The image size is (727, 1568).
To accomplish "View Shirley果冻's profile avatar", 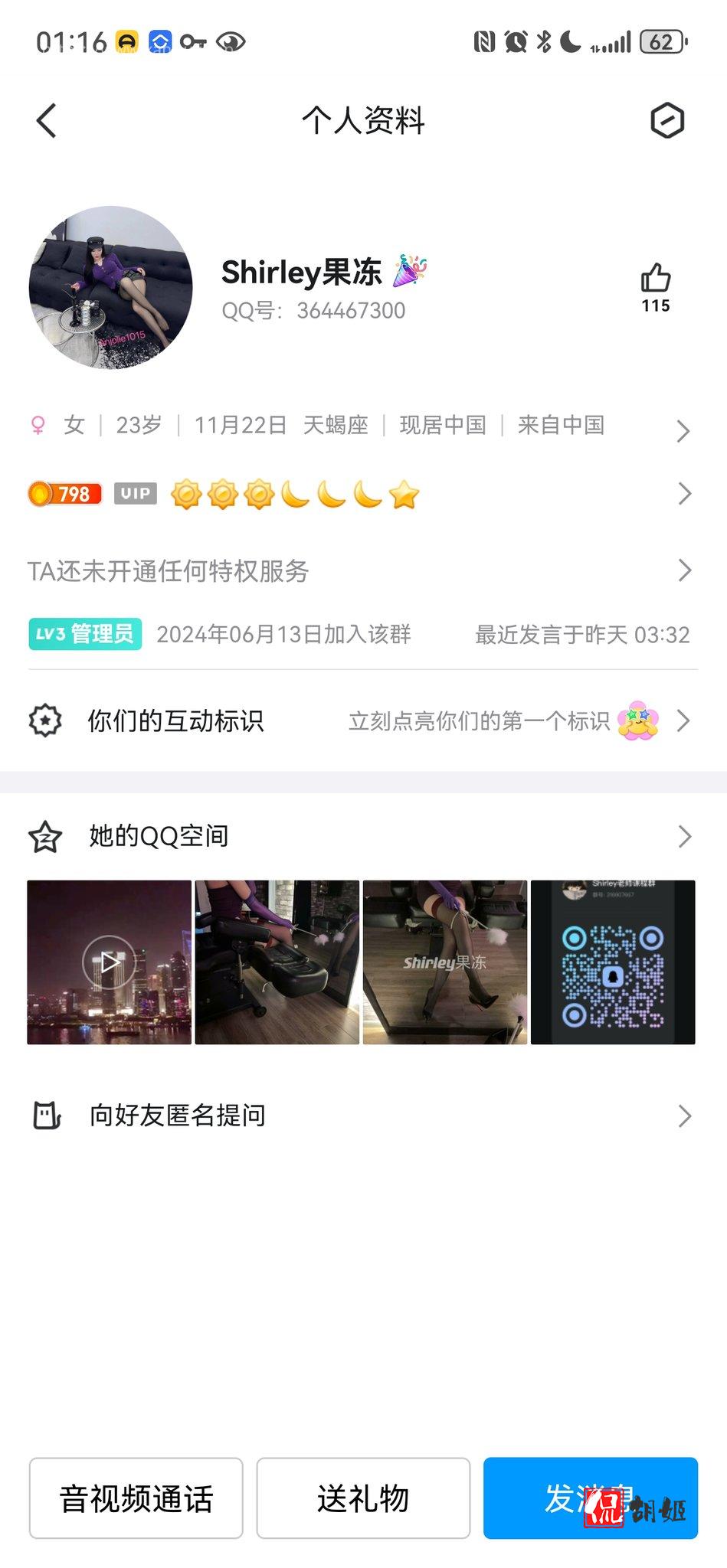I will pos(111,287).
